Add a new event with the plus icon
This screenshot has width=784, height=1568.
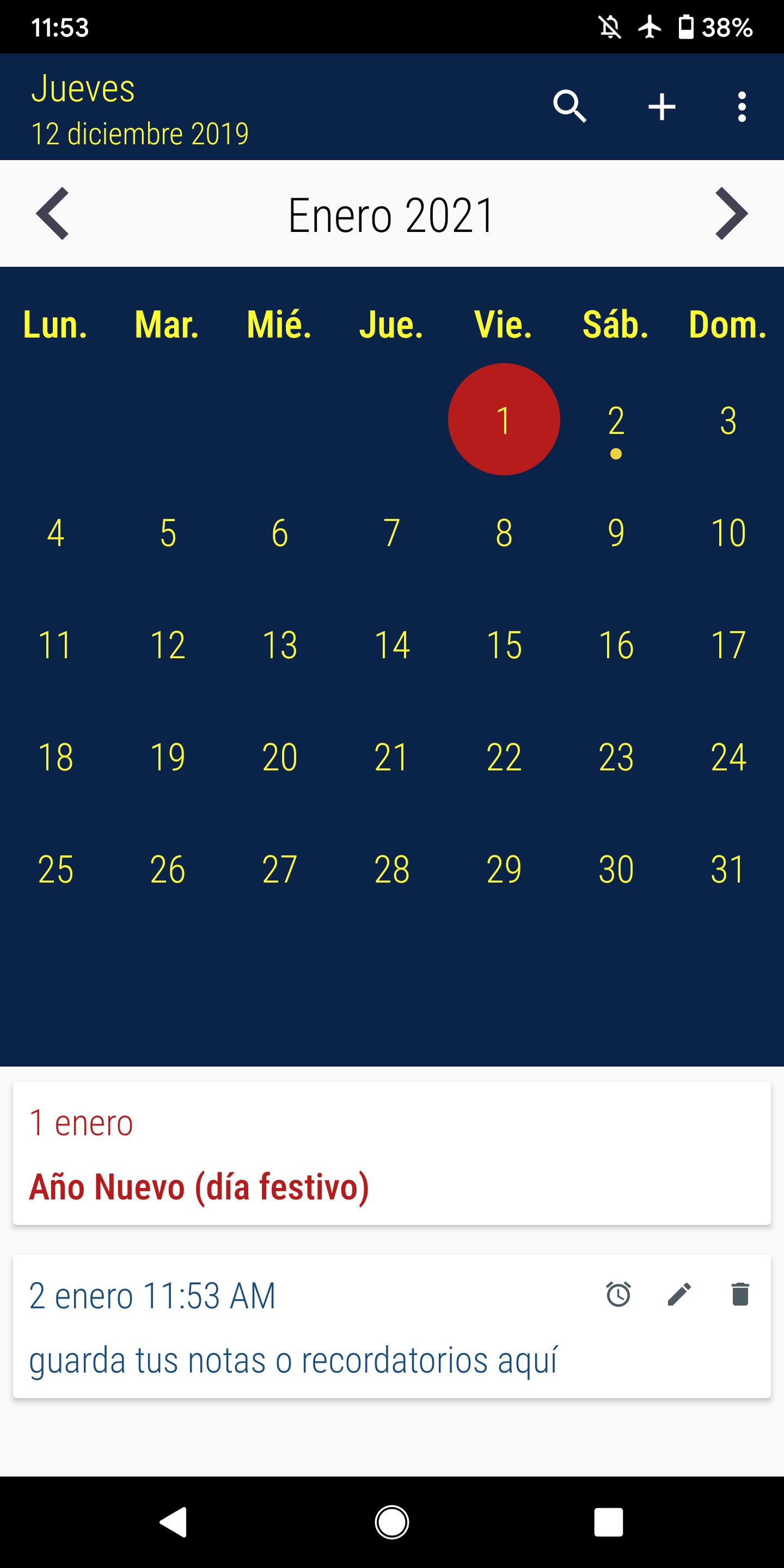click(662, 107)
